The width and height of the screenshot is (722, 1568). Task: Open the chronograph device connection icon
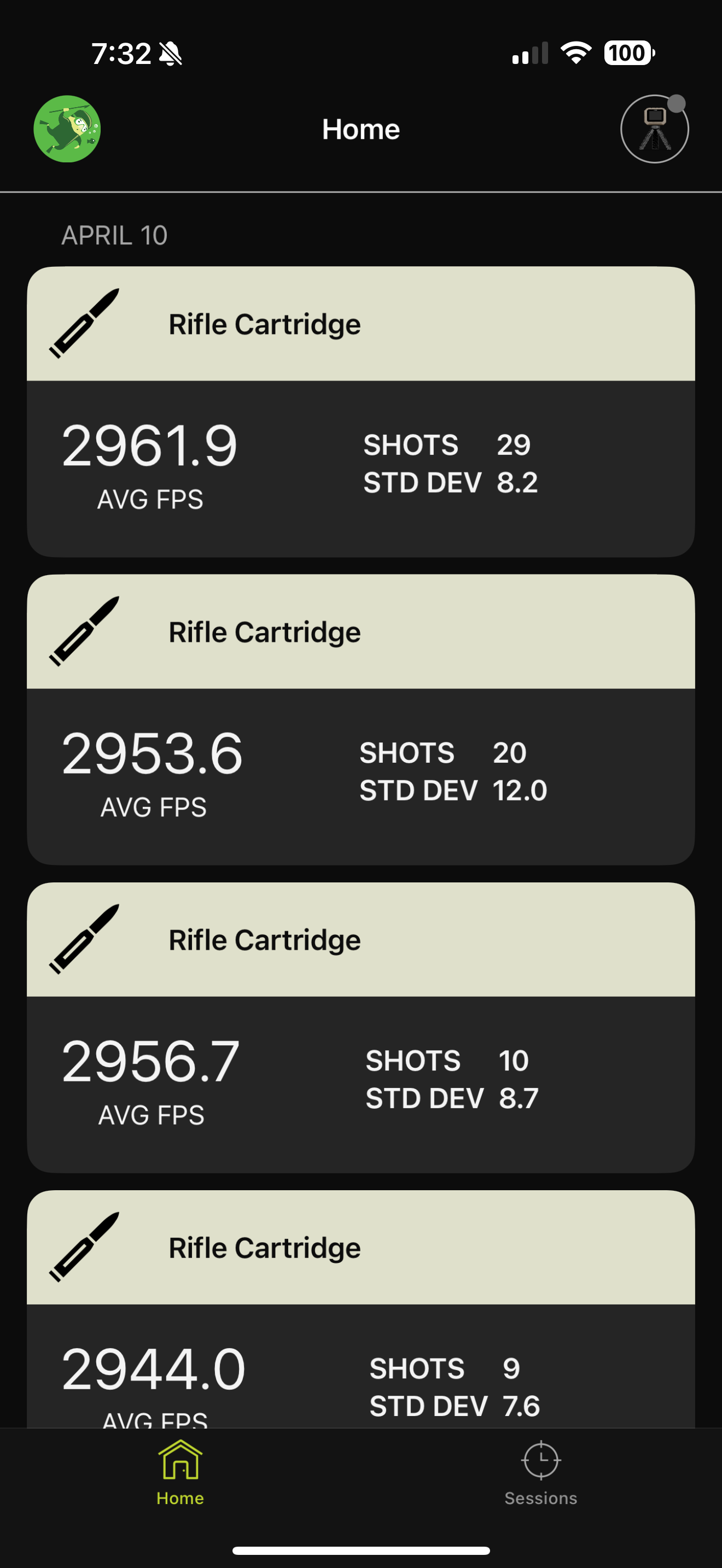(654, 129)
